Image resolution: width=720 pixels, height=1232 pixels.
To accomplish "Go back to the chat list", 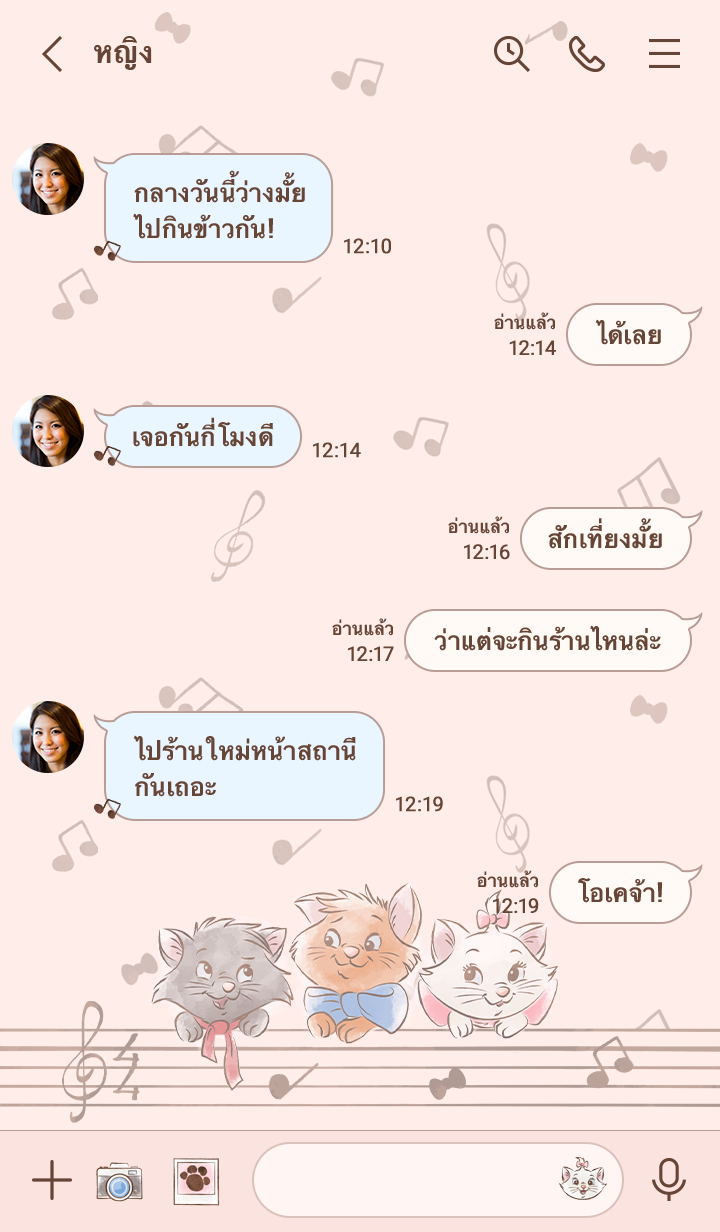I will pos(52,54).
